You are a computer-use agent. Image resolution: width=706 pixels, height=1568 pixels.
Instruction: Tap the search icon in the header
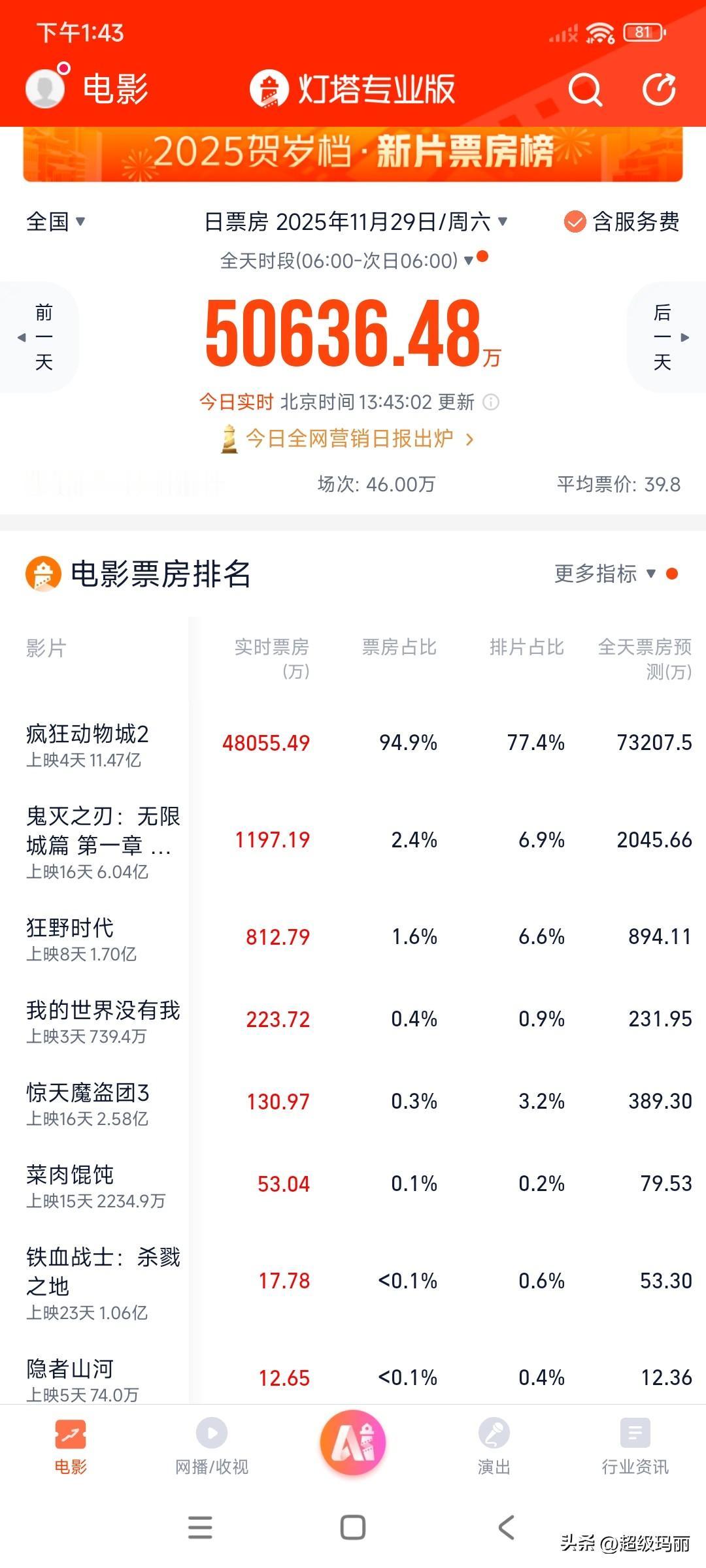point(585,91)
